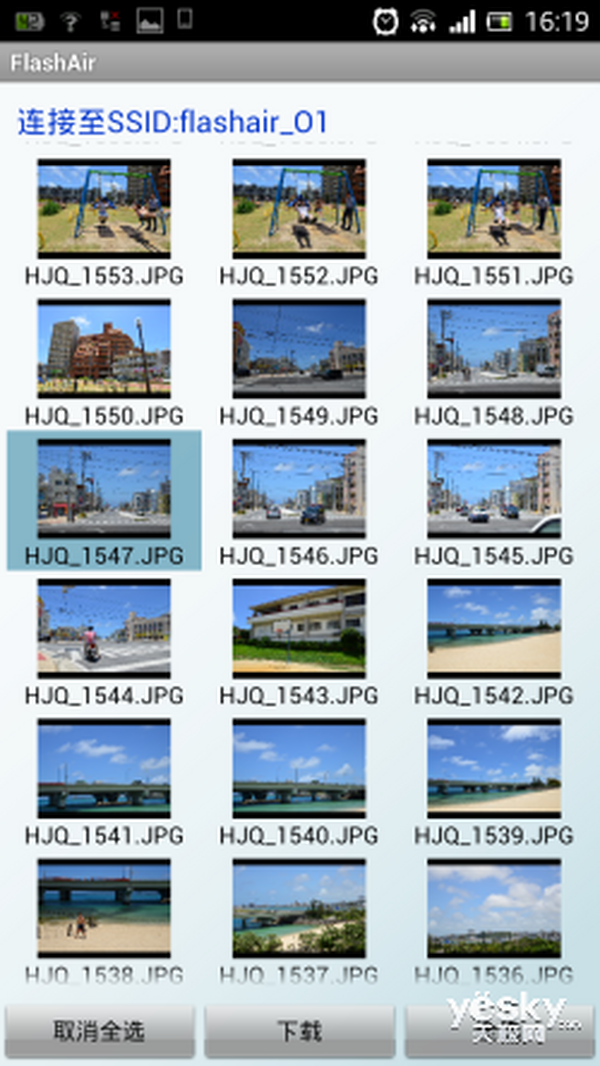This screenshot has width=600, height=1066.
Task: Pick image HJQ_1548.JPG
Action: (493, 349)
